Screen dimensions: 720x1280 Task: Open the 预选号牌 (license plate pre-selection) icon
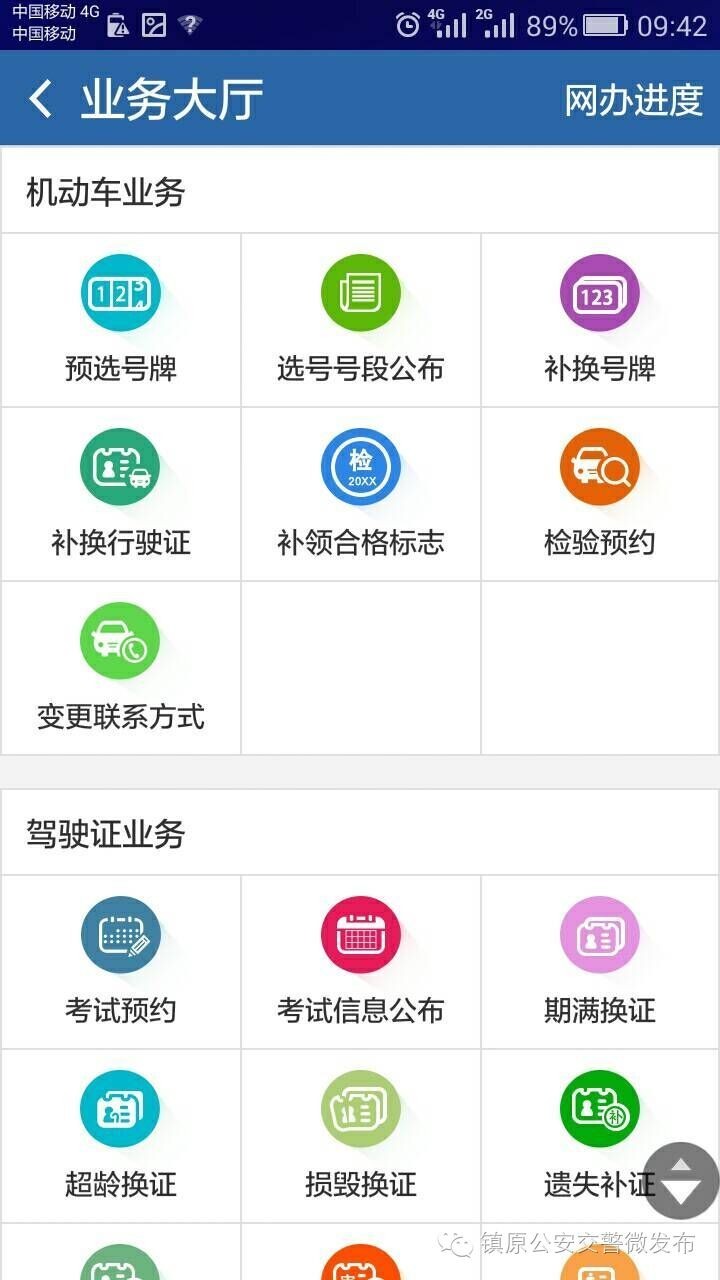(x=120, y=293)
